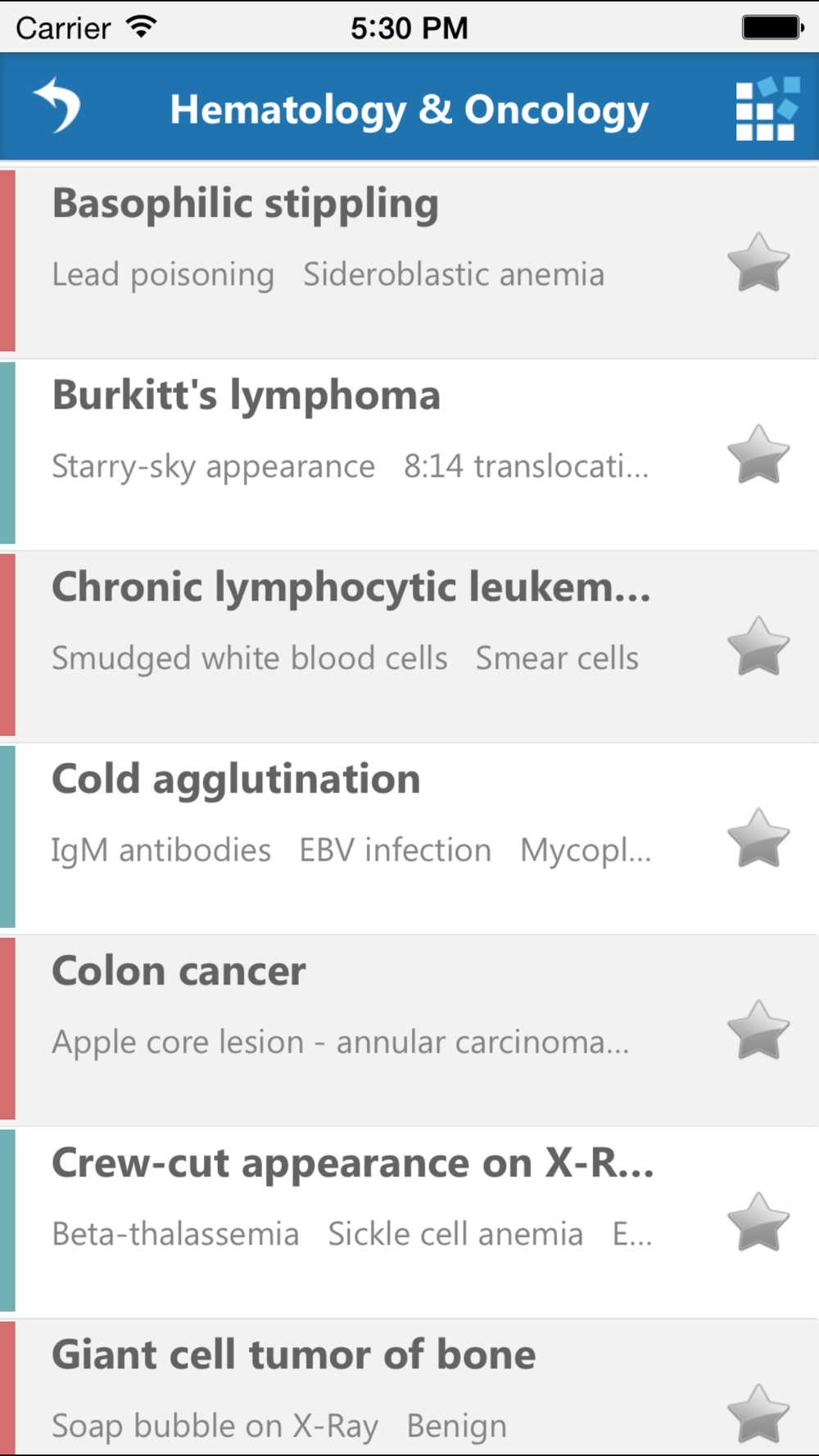Star the Crew-cut appearance entry

758,1222
